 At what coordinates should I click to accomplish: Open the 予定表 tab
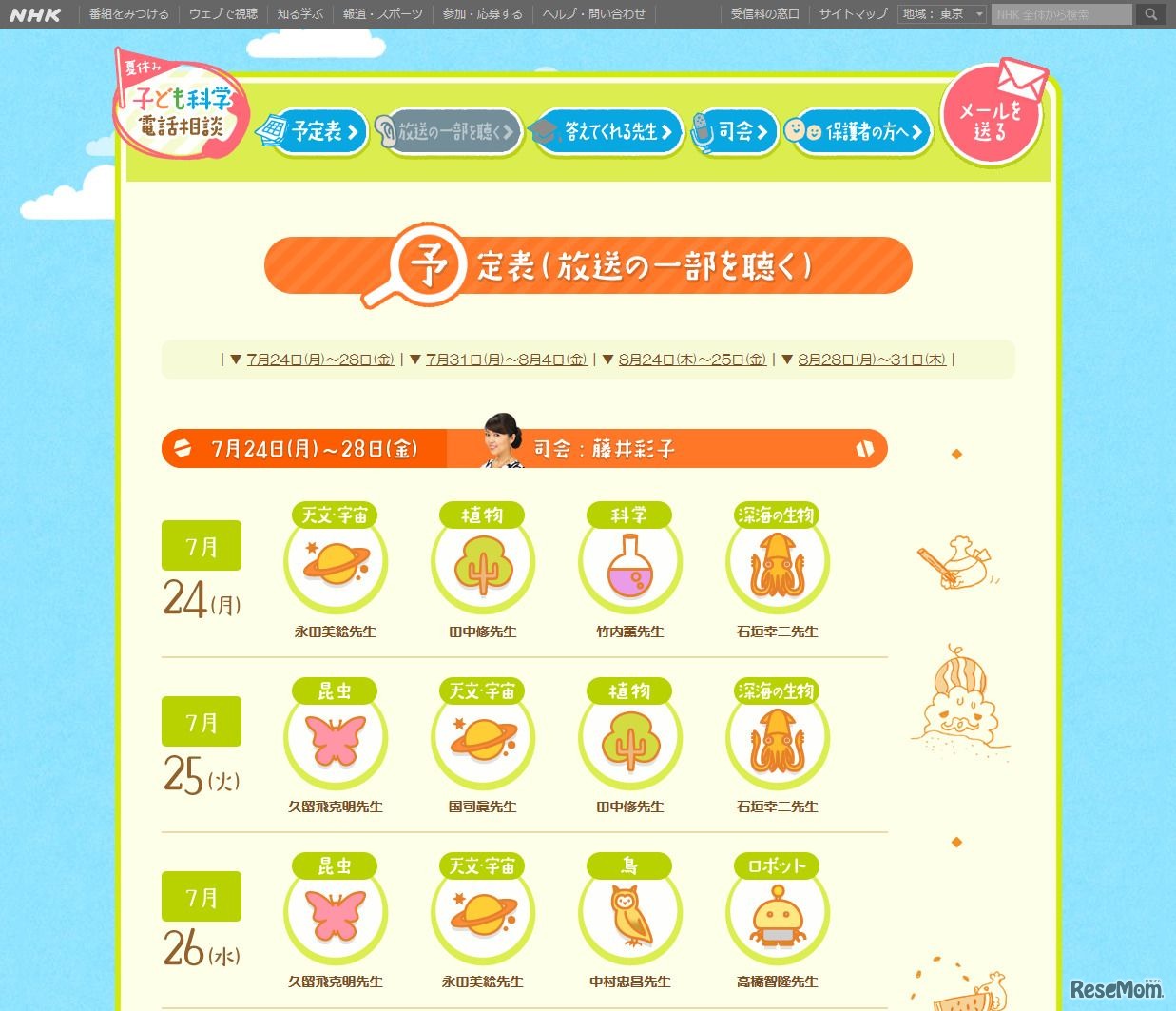pos(312,131)
